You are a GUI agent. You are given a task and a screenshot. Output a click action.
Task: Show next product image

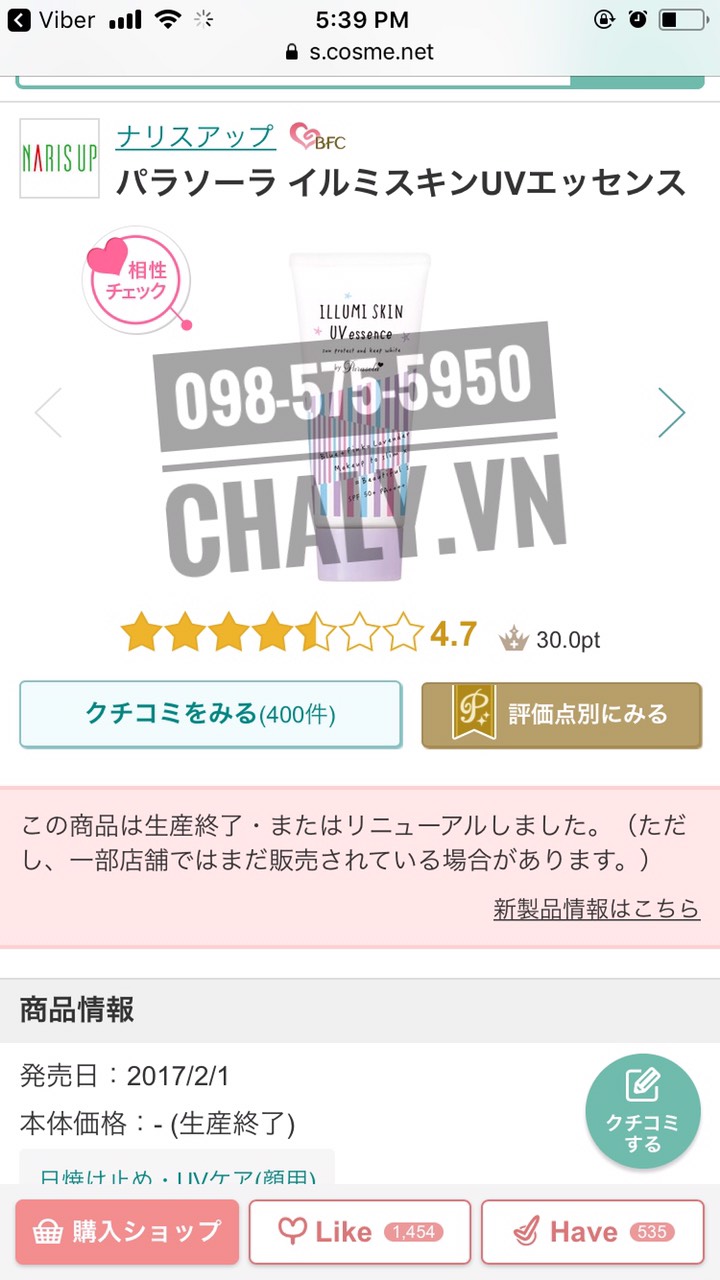coord(672,412)
